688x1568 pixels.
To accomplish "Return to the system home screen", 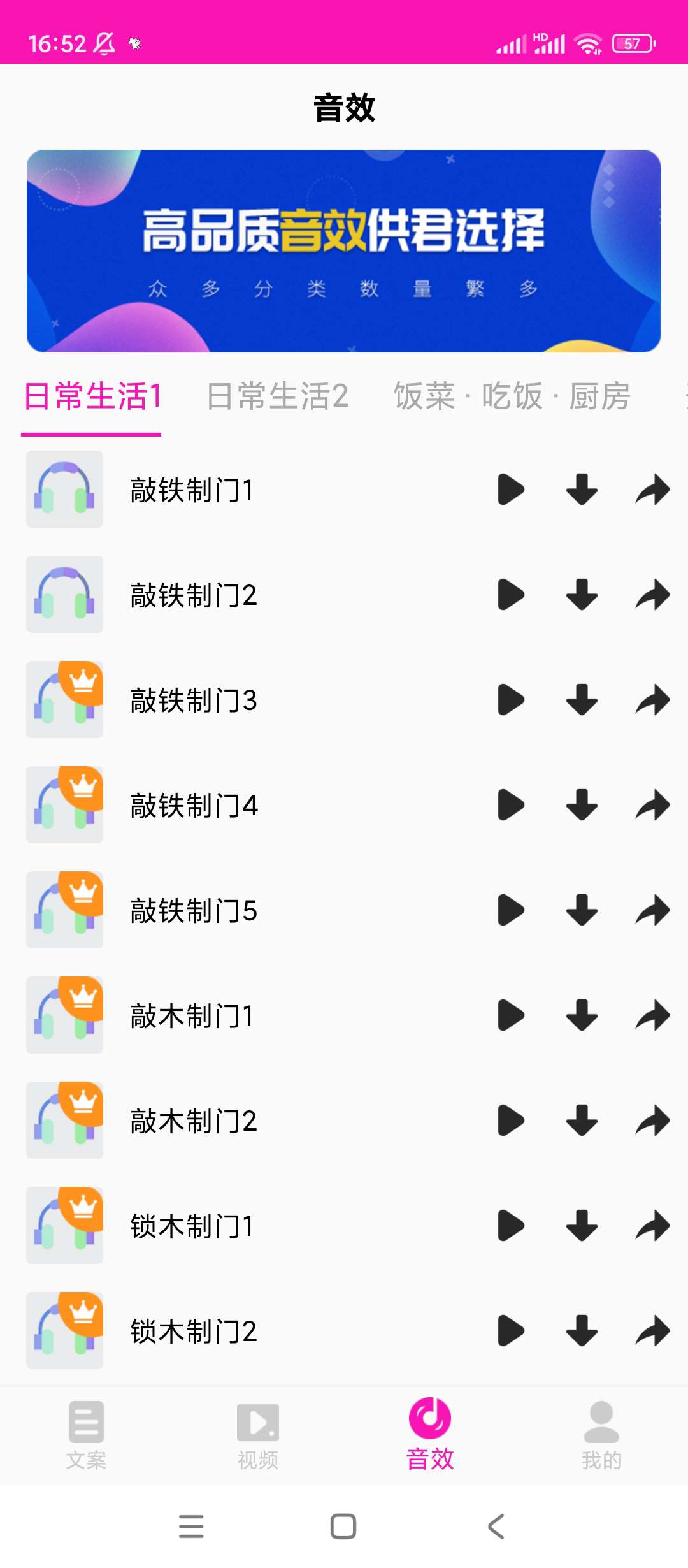I will point(343,1527).
